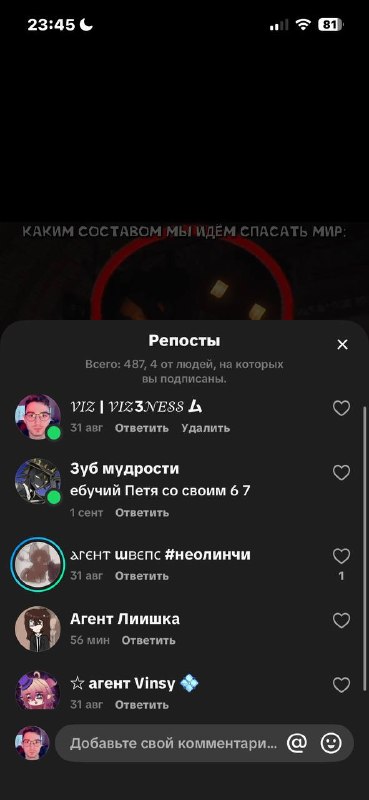
Task: Mention someone with the @ icon
Action: tap(297, 743)
